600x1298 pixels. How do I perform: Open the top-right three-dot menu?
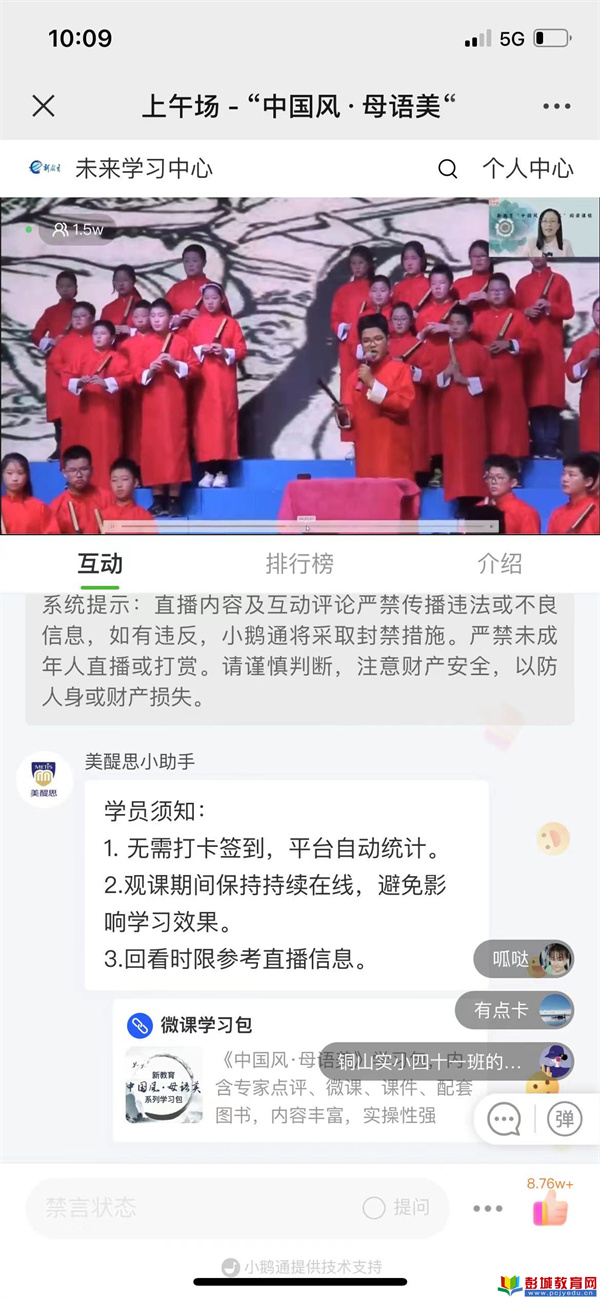pos(556,106)
